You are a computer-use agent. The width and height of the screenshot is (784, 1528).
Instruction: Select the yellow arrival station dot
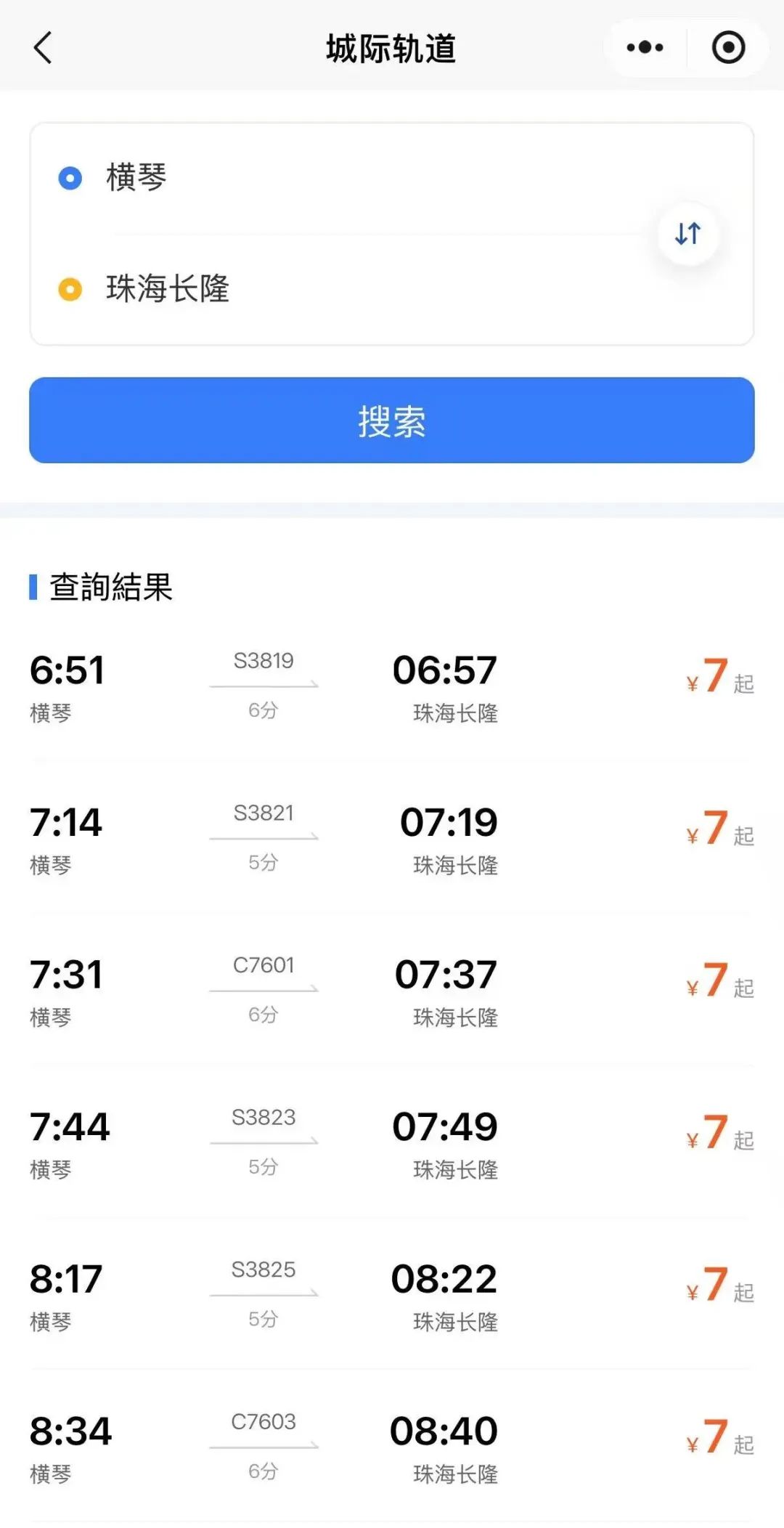click(x=69, y=290)
